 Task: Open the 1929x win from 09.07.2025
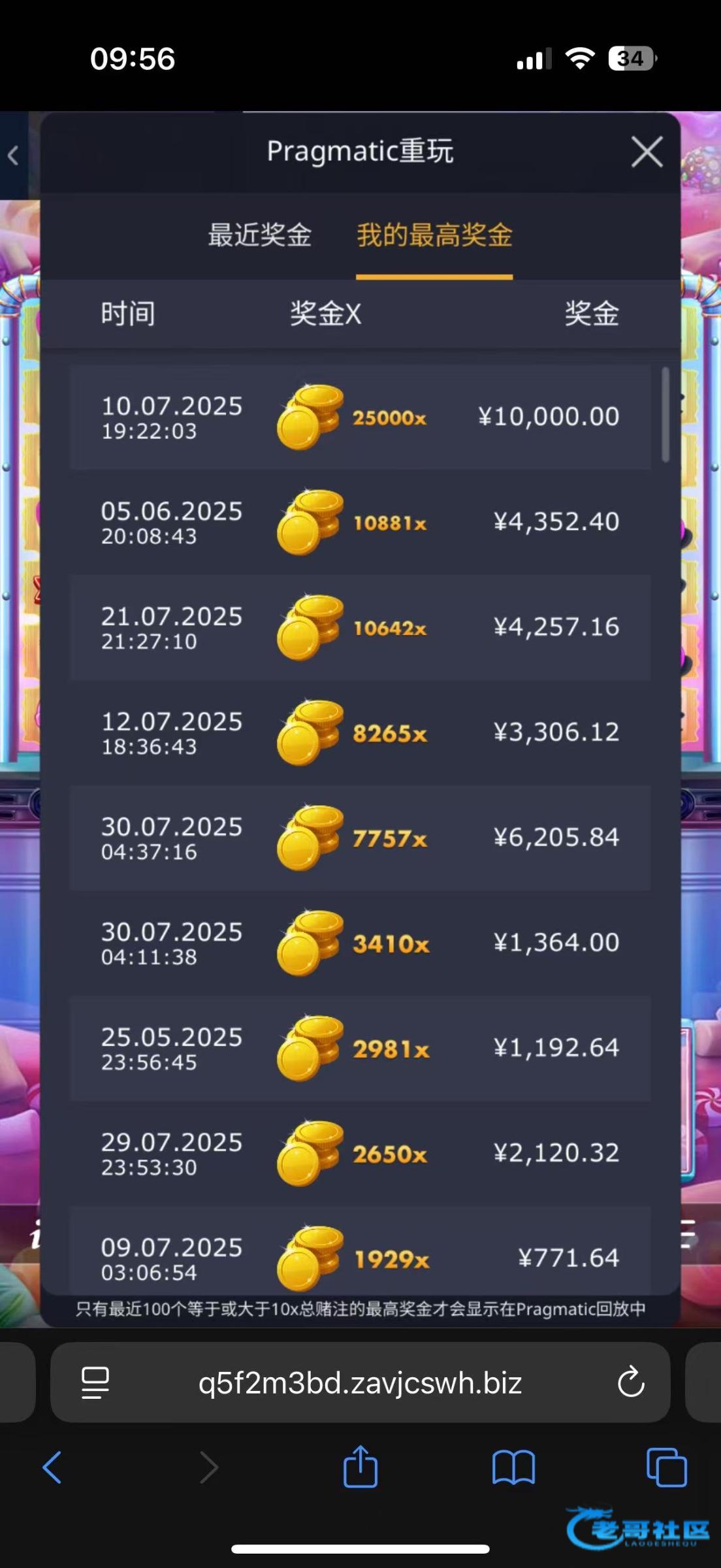coord(360,1251)
